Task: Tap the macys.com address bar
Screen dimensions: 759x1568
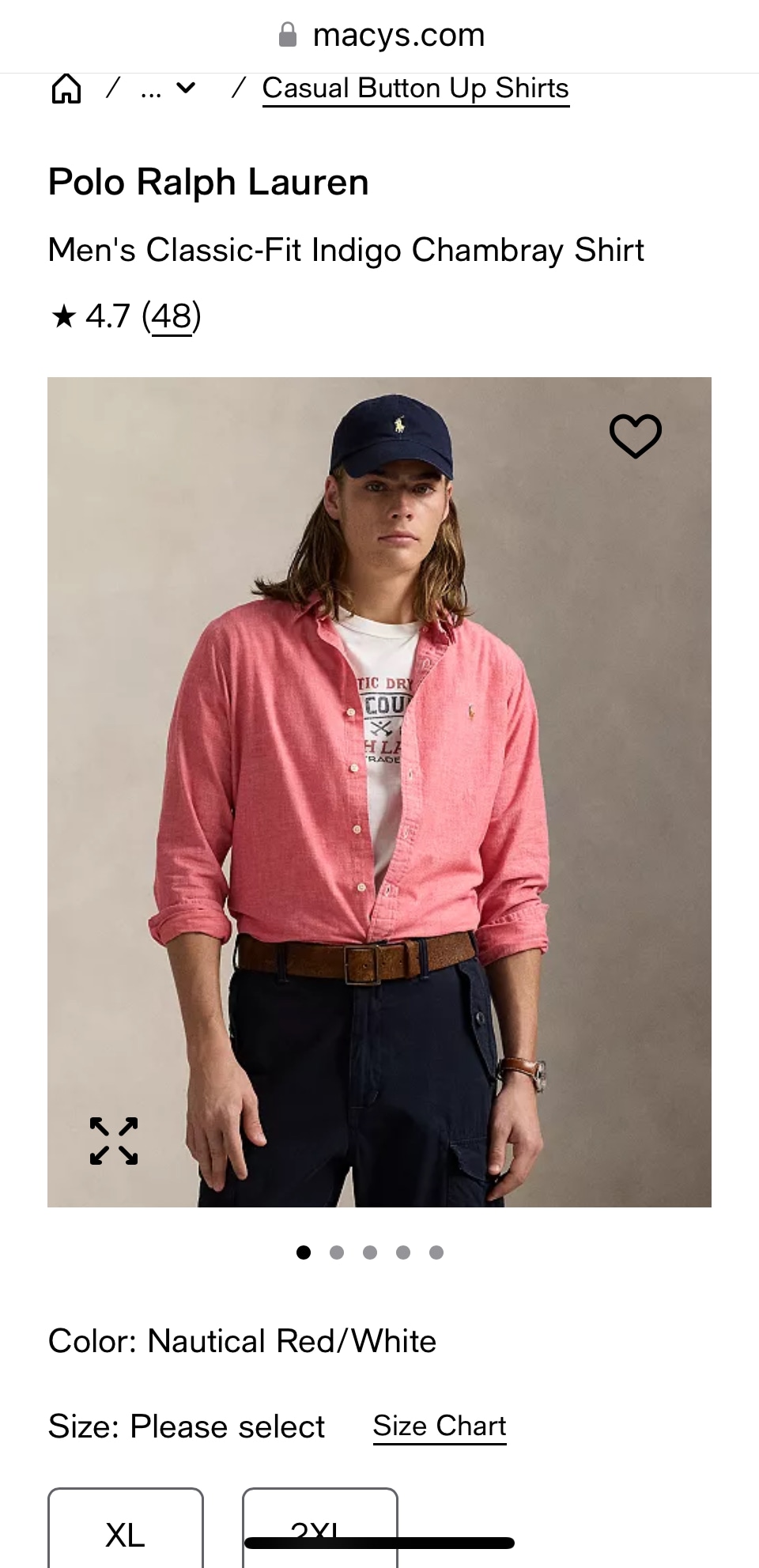Action: coord(381,36)
